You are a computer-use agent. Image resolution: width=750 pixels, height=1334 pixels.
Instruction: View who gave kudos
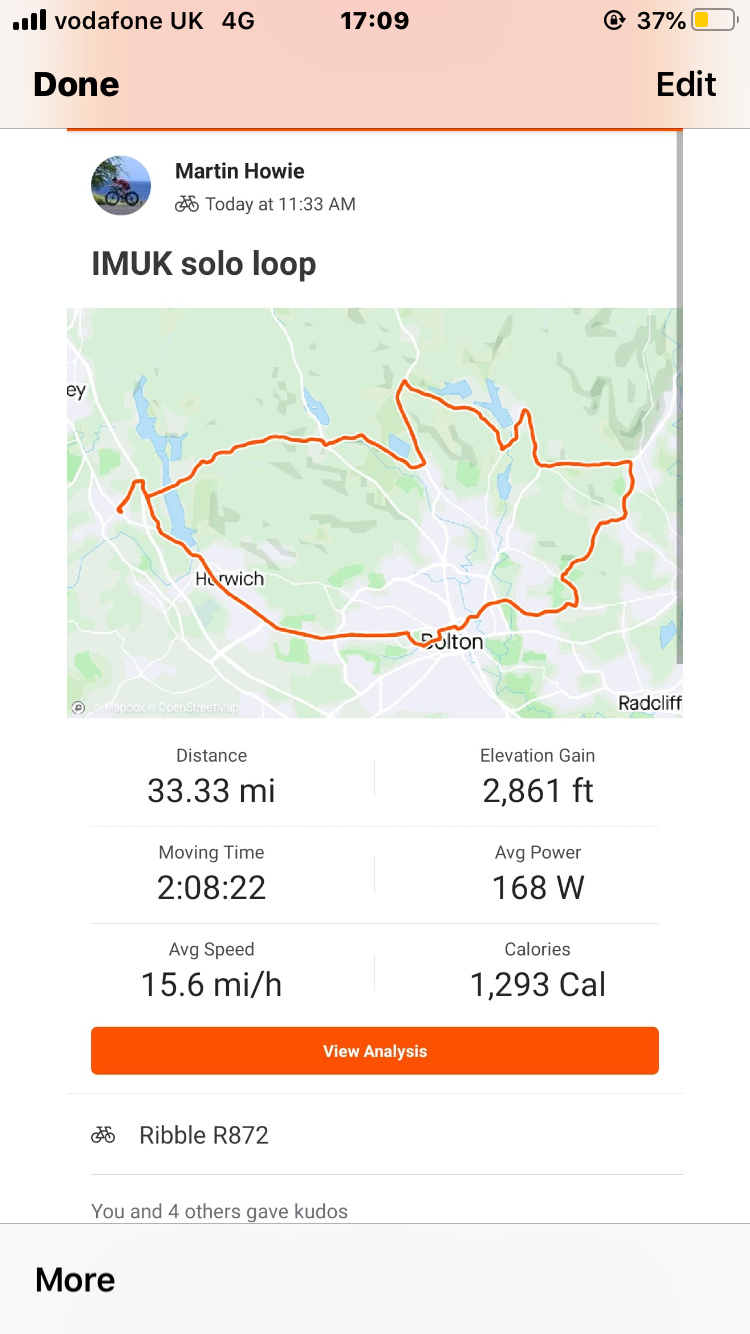click(220, 1211)
